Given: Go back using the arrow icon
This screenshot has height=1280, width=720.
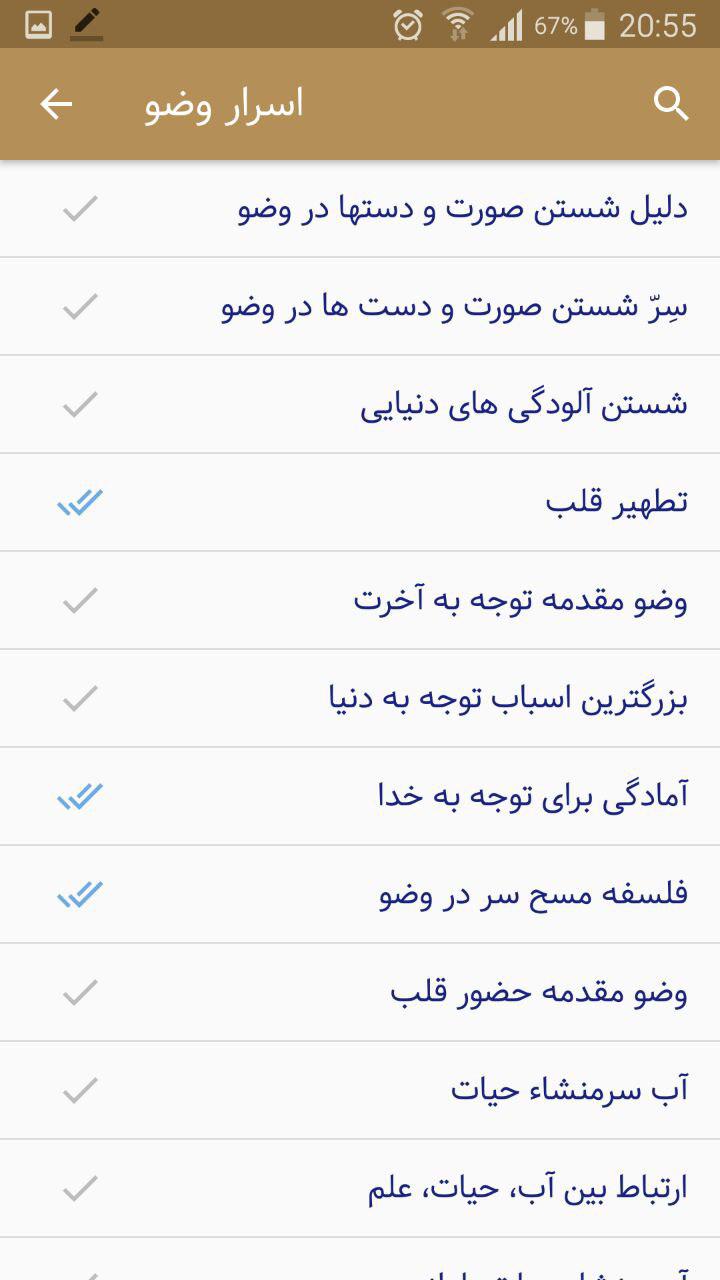Looking at the screenshot, I should pos(56,104).
